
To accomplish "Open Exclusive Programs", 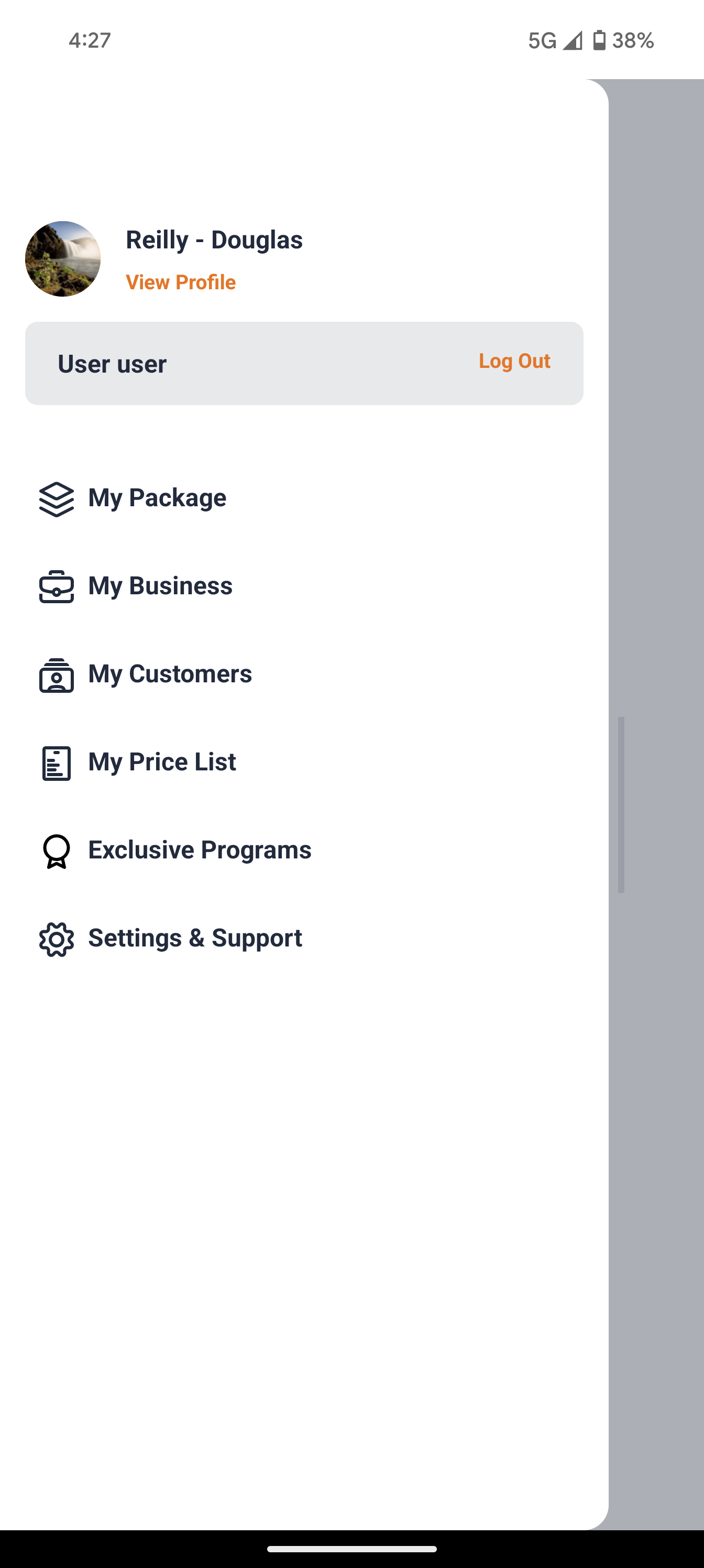I will click(x=200, y=850).
